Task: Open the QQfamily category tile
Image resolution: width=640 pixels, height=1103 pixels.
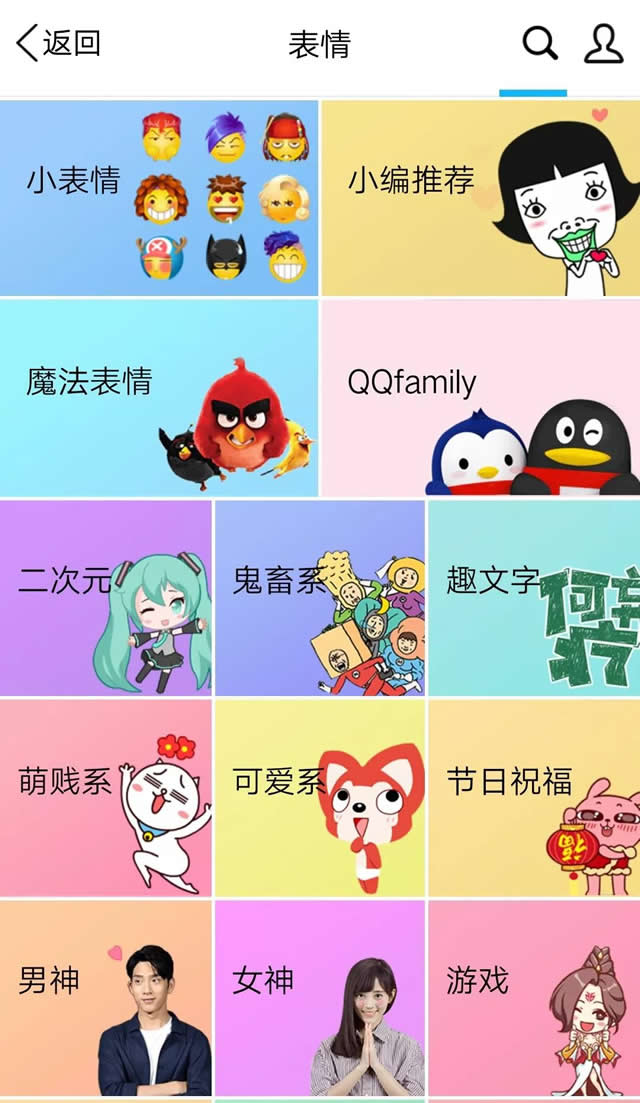Action: [480, 398]
